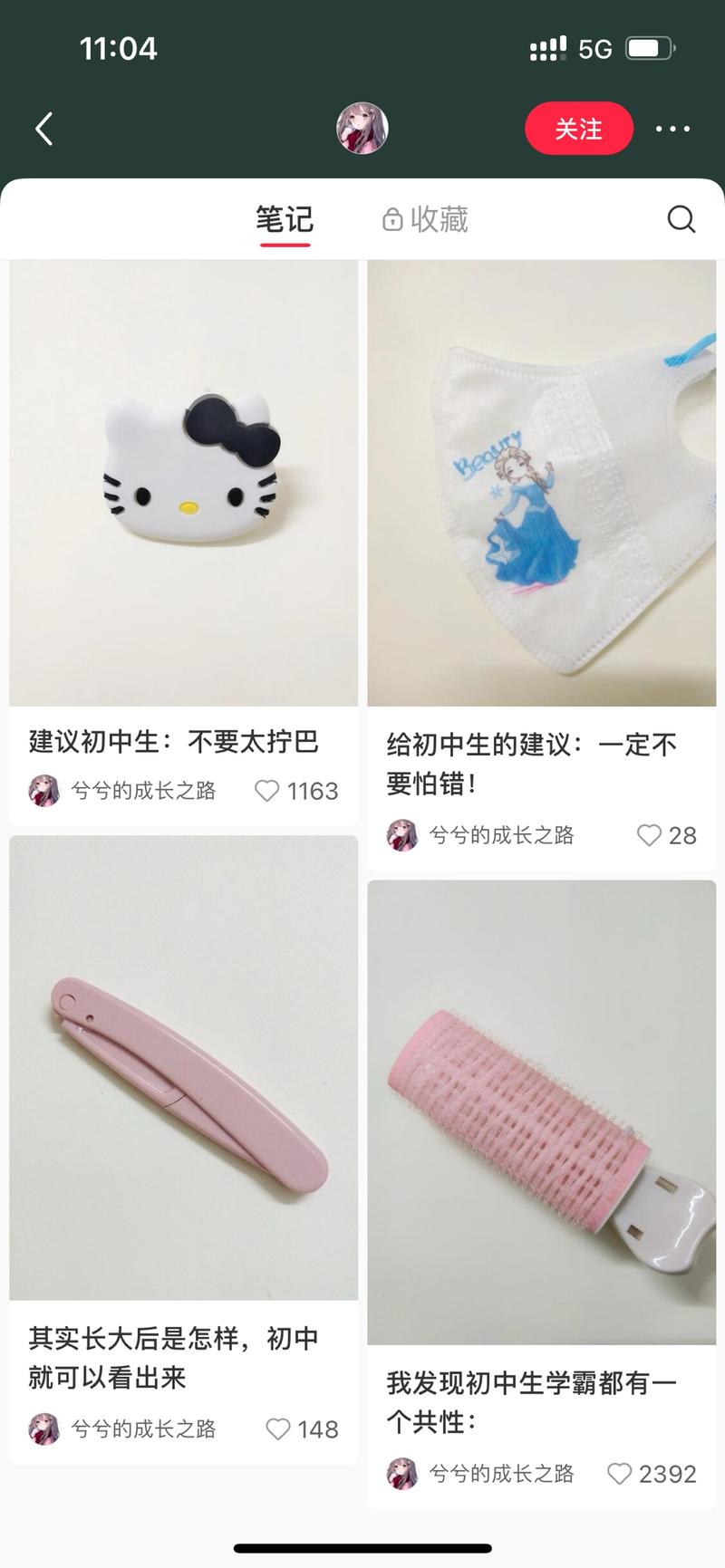Tap the profile avatar in the header

(362, 129)
